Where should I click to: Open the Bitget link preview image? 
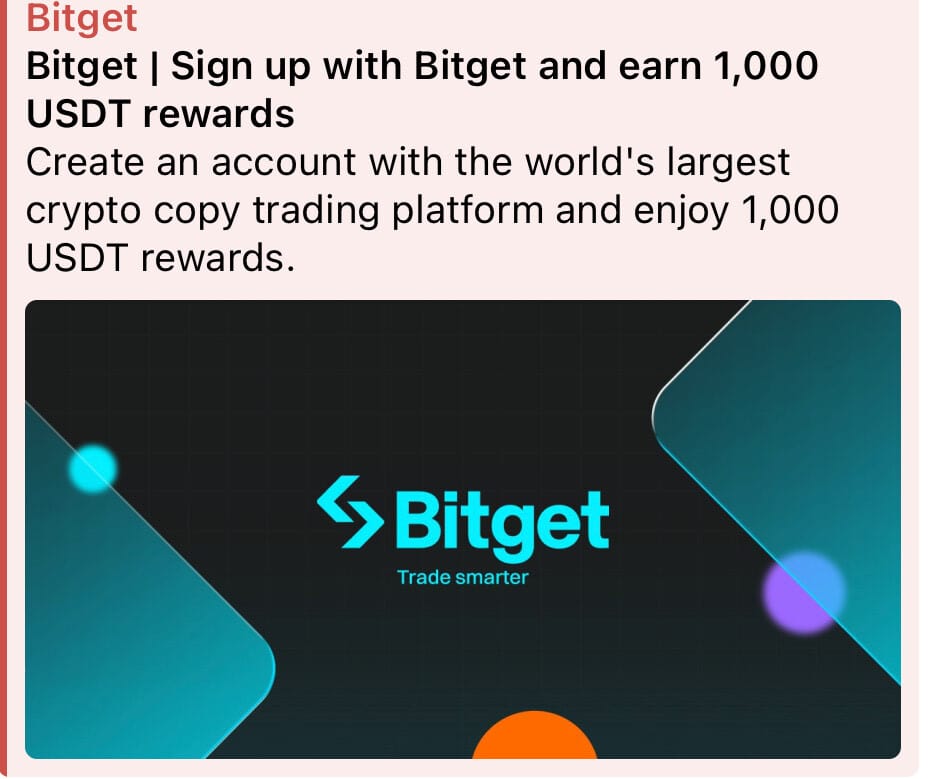(x=462, y=529)
